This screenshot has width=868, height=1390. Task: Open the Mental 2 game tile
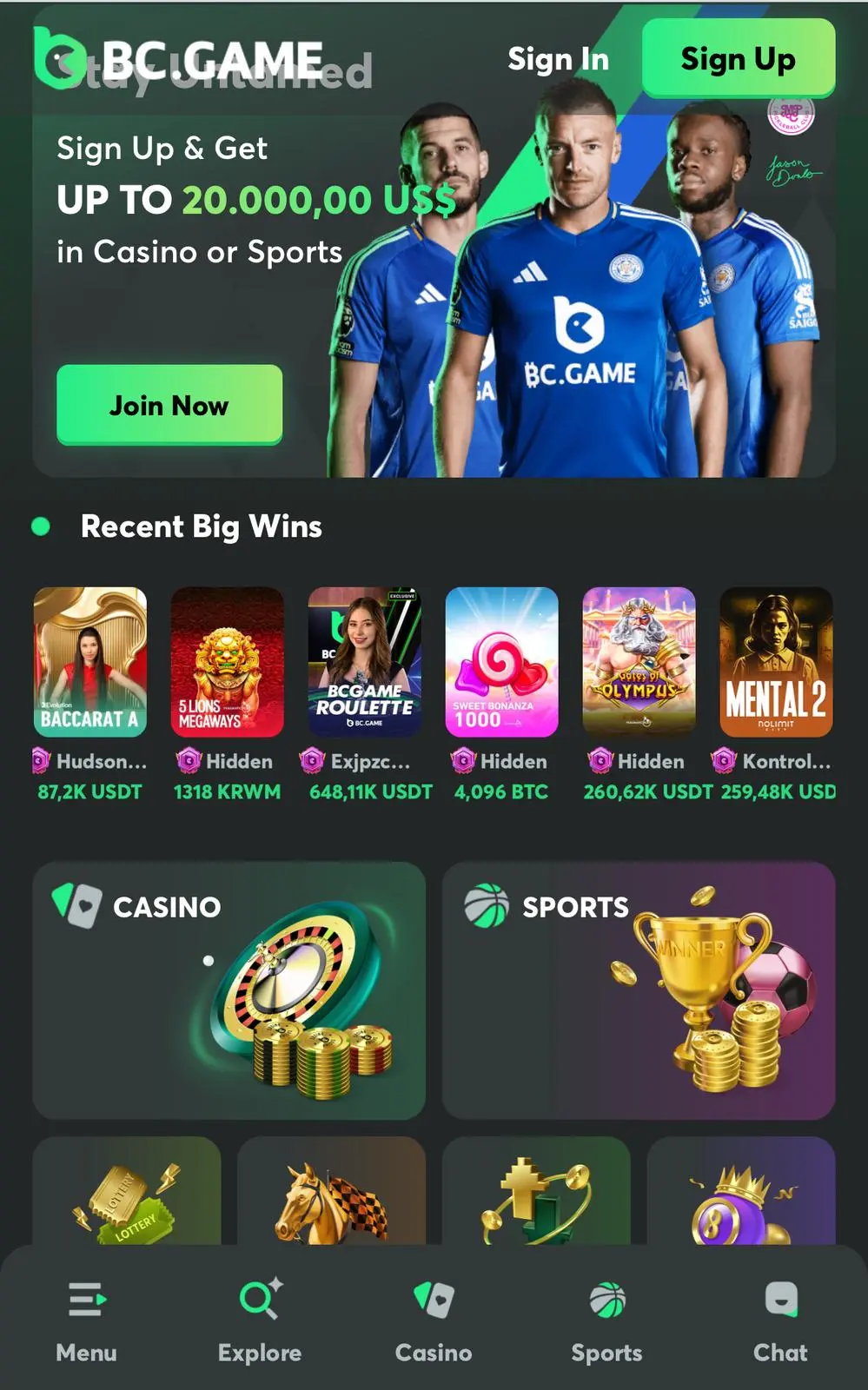click(776, 662)
